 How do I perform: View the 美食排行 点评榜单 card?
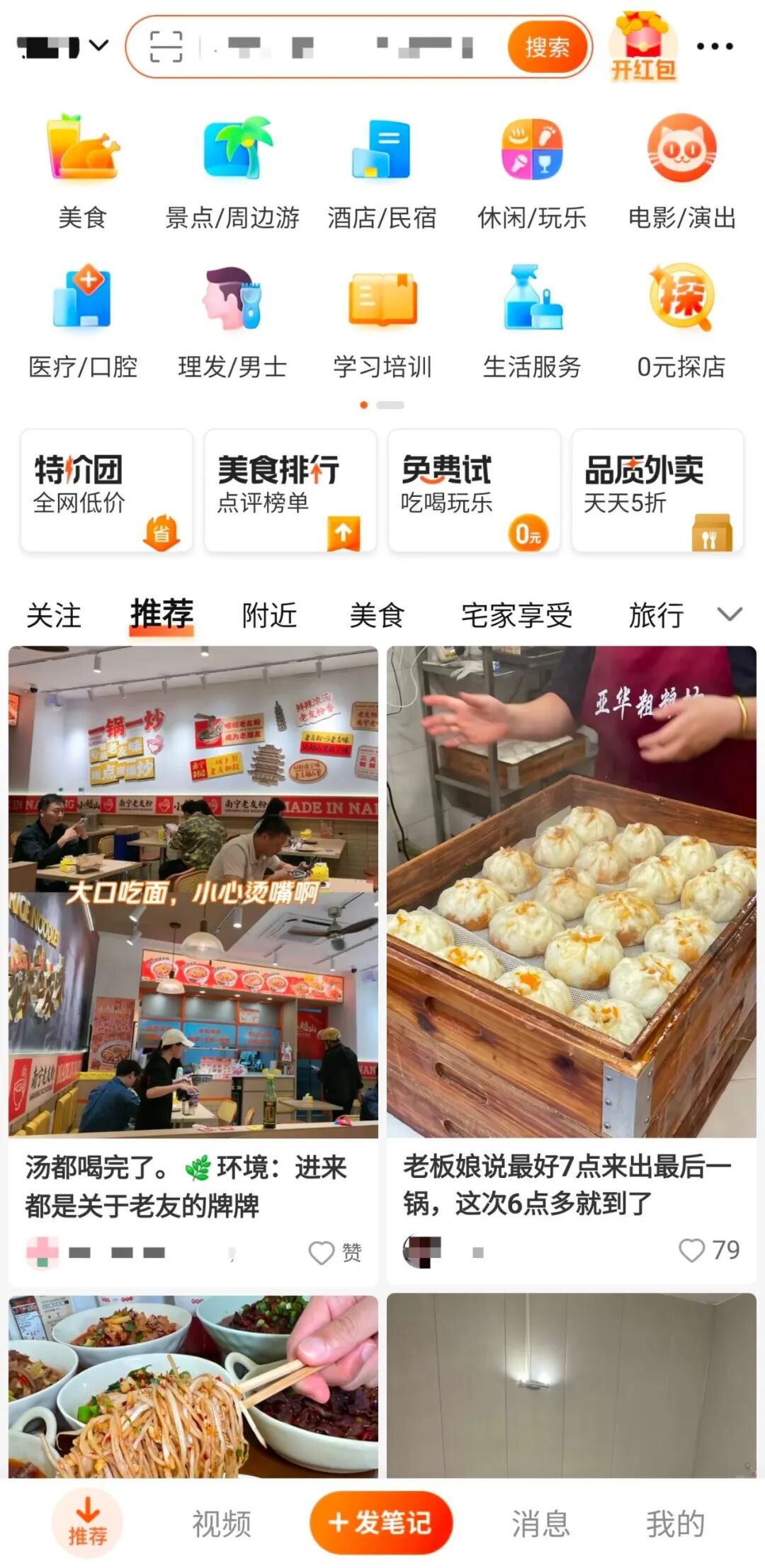290,490
